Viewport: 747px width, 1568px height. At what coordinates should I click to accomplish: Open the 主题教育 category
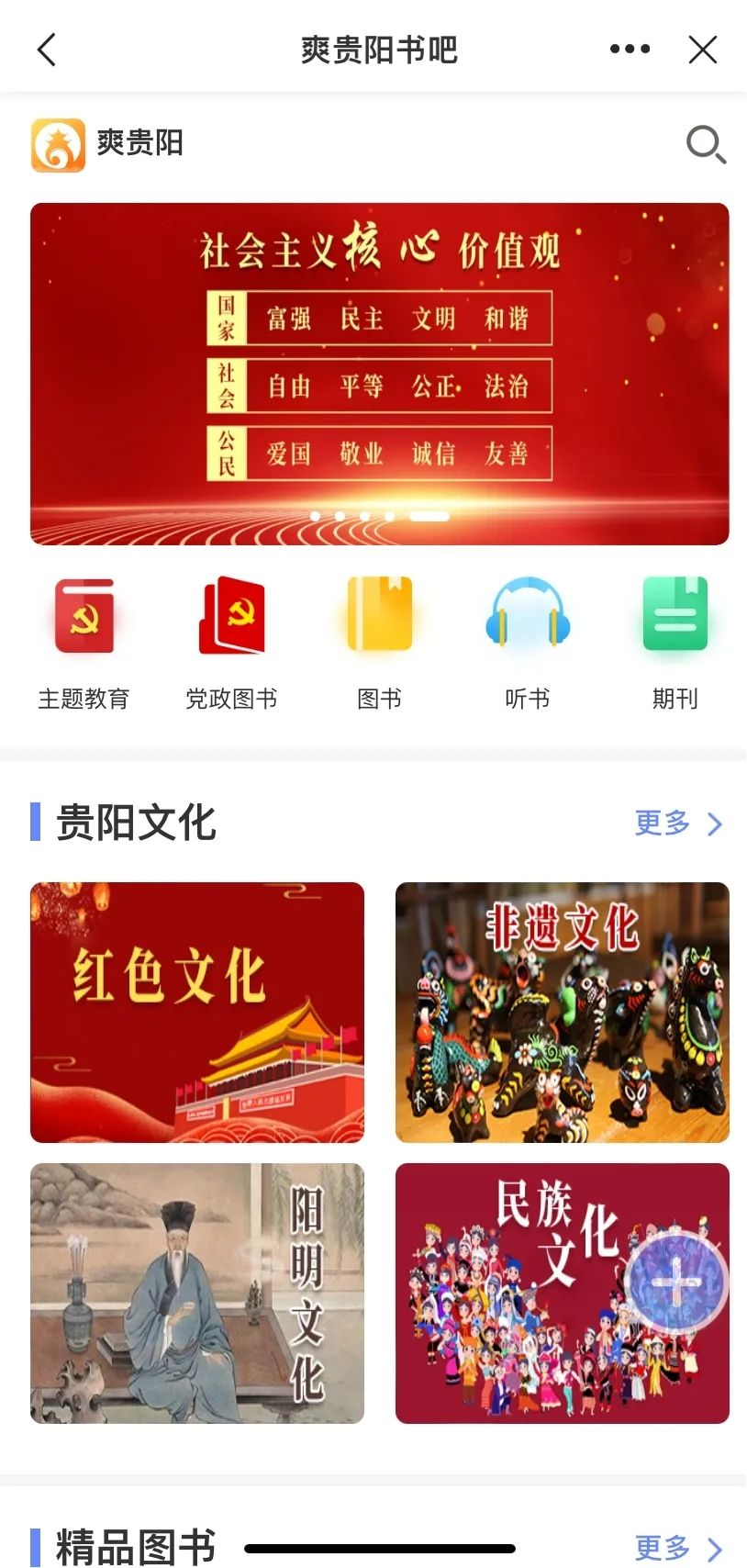(x=84, y=643)
